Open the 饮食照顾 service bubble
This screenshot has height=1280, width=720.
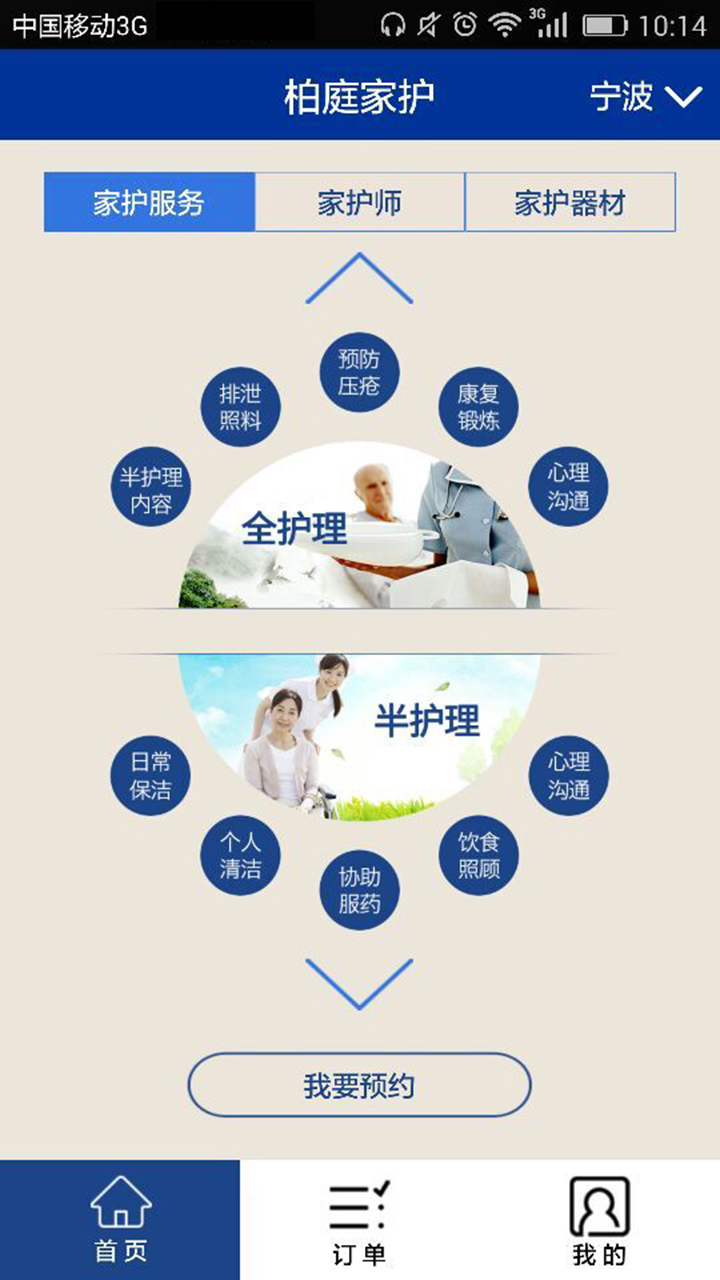pos(479,855)
